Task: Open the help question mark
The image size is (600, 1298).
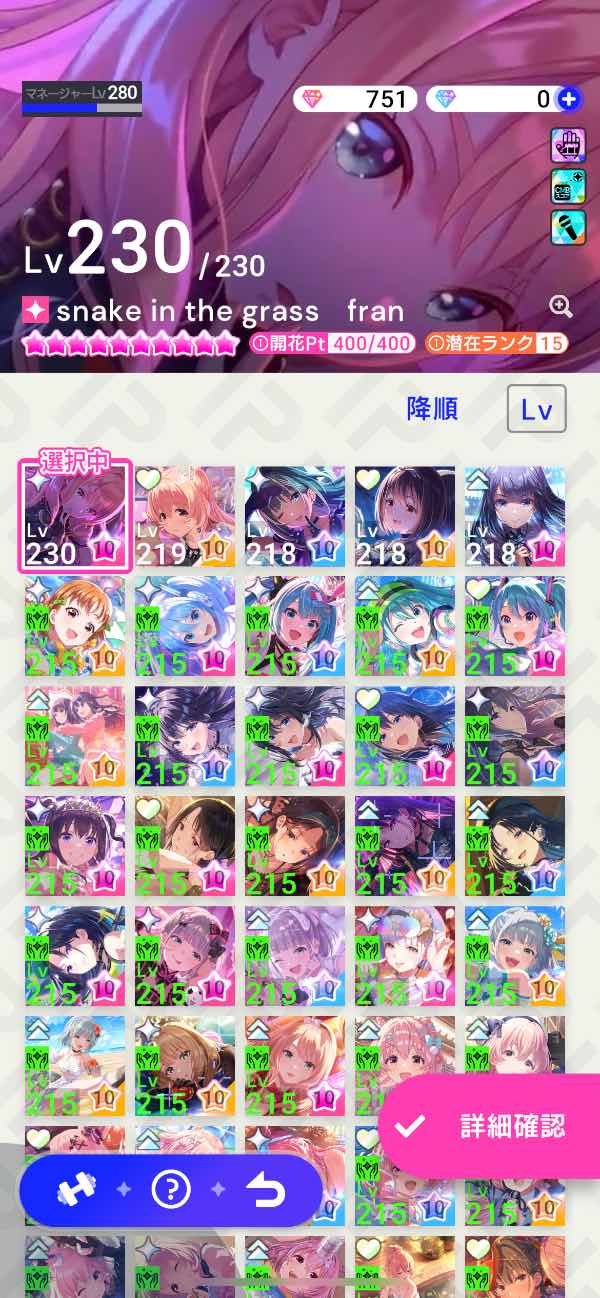Action: pos(171,1190)
